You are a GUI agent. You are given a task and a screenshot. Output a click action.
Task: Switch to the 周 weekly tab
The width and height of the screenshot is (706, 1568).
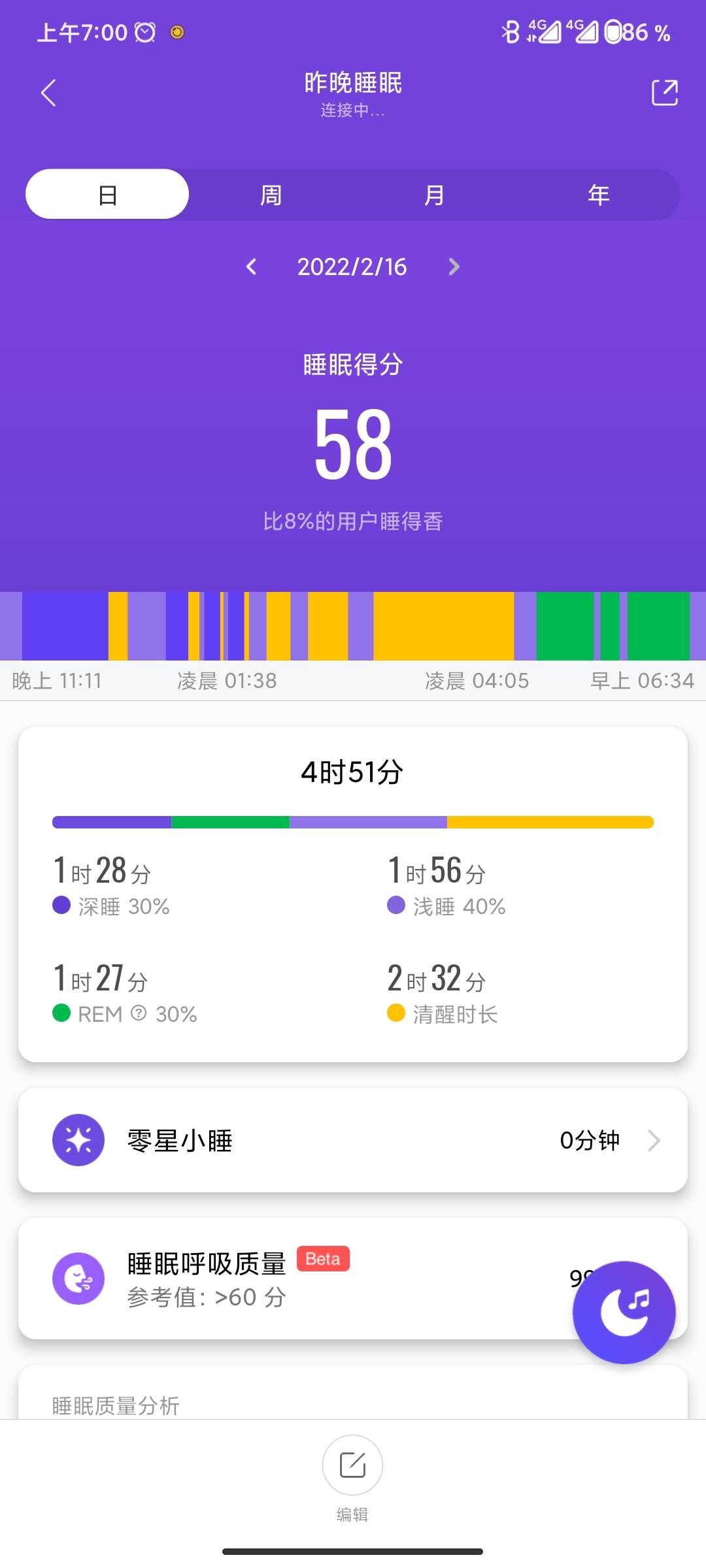pyautogui.click(x=271, y=193)
